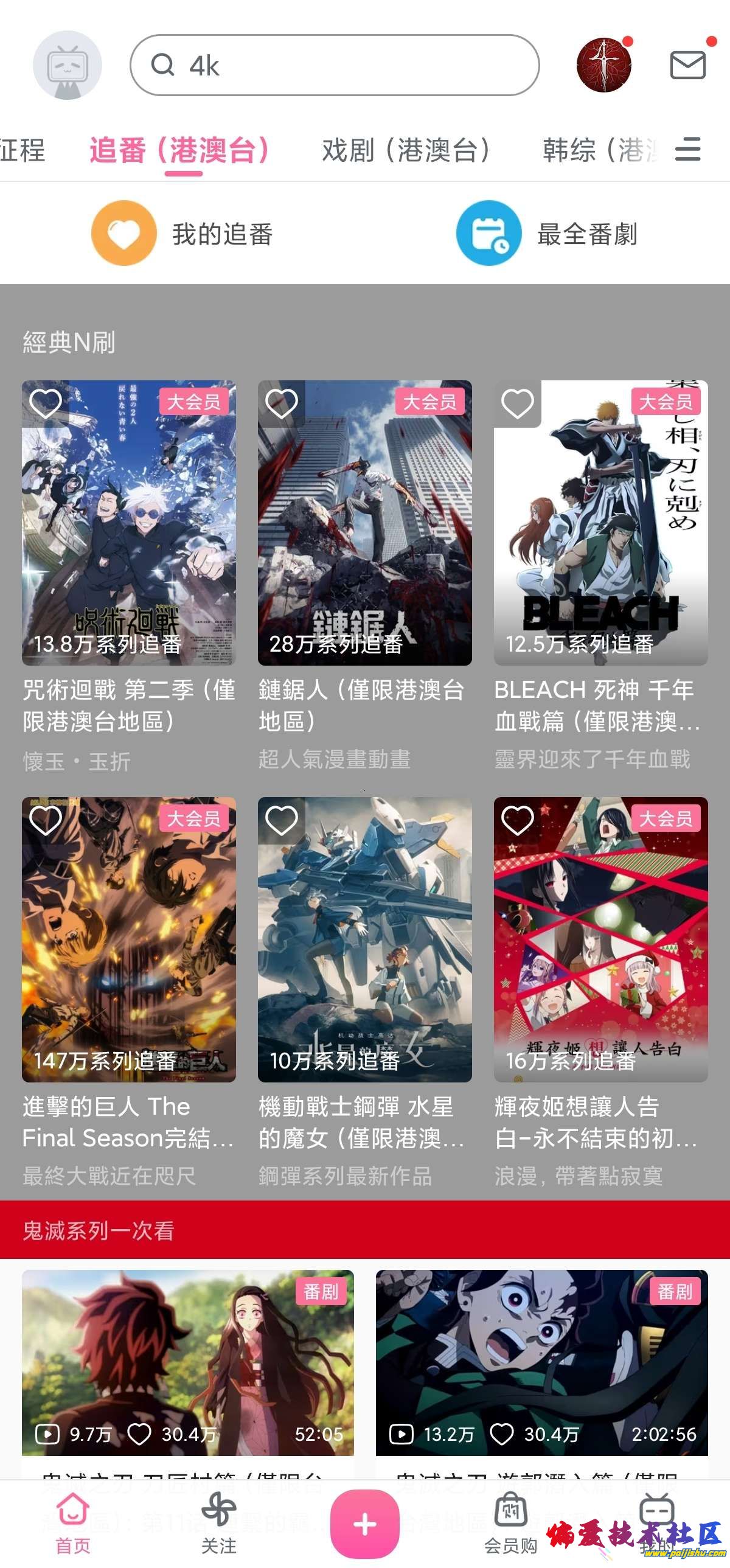Open 進擊的巨人 The Final Season card
Screen dimensions: 730x1568
(129, 939)
